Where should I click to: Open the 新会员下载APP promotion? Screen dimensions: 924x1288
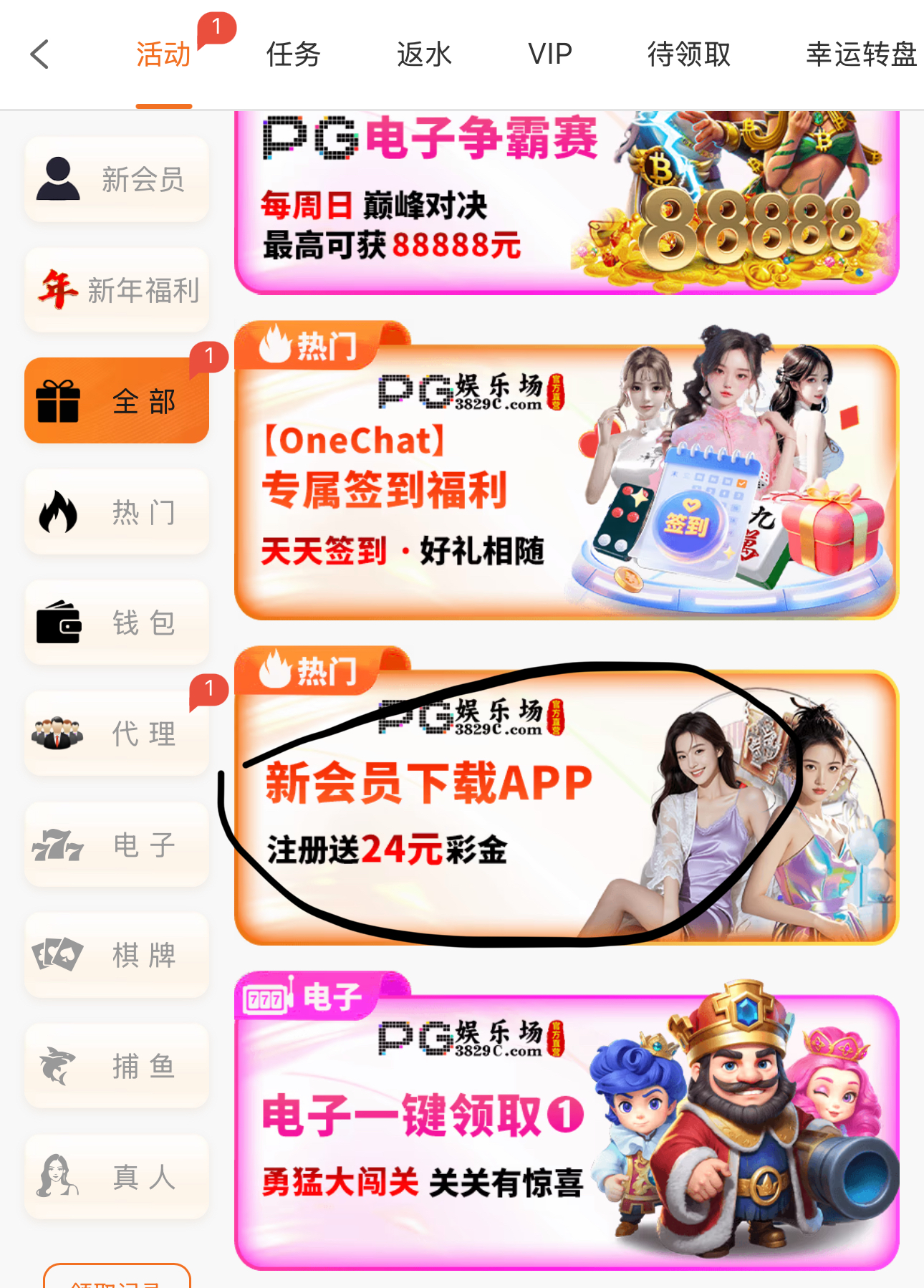pos(566,806)
